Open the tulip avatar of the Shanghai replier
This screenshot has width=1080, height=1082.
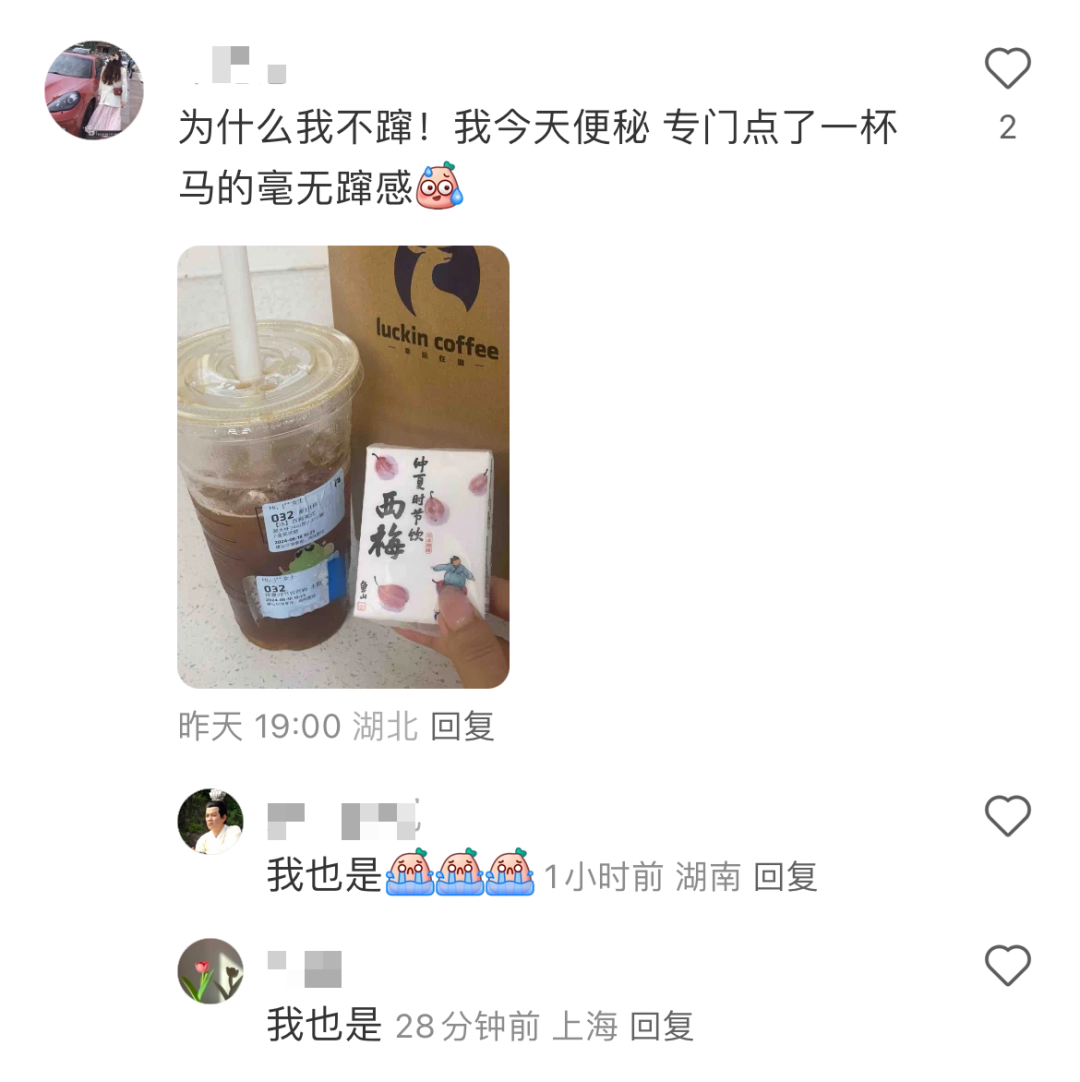210,970
